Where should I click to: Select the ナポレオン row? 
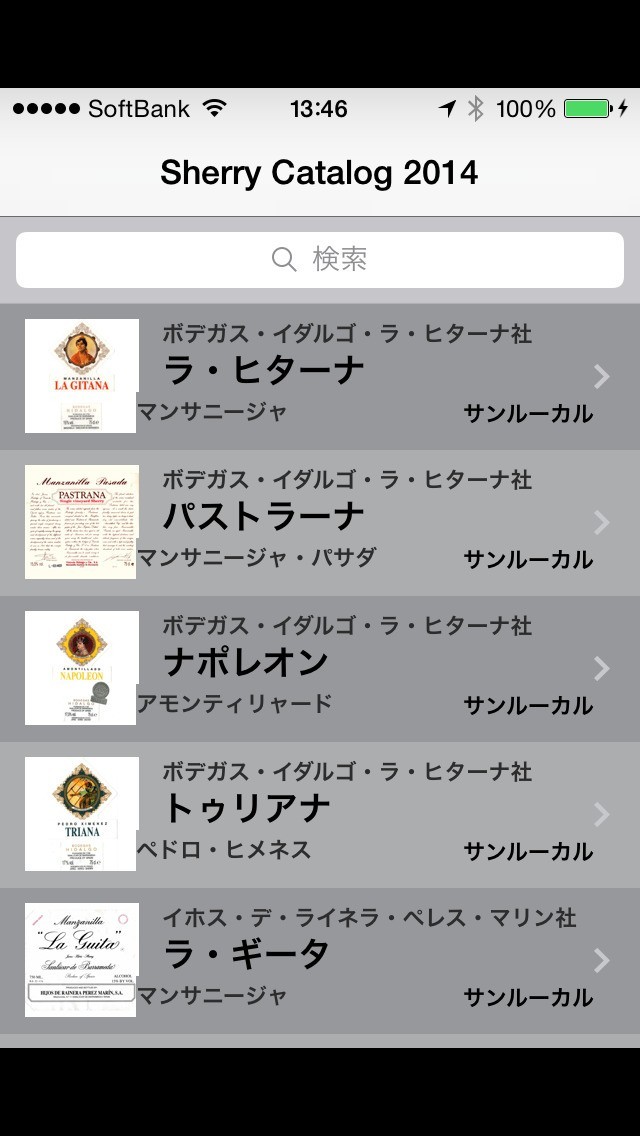tap(320, 669)
